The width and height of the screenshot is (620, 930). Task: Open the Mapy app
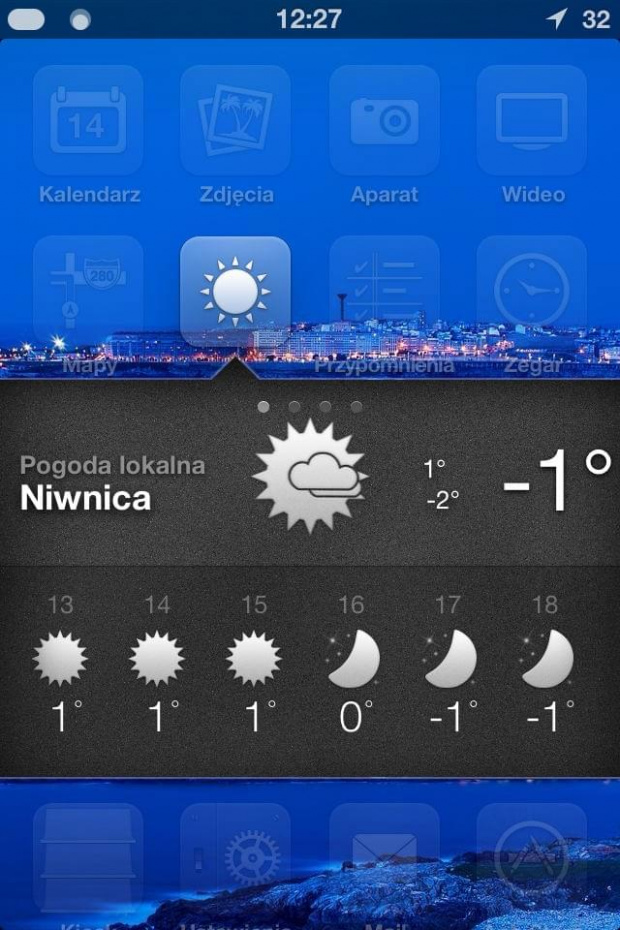(88, 291)
